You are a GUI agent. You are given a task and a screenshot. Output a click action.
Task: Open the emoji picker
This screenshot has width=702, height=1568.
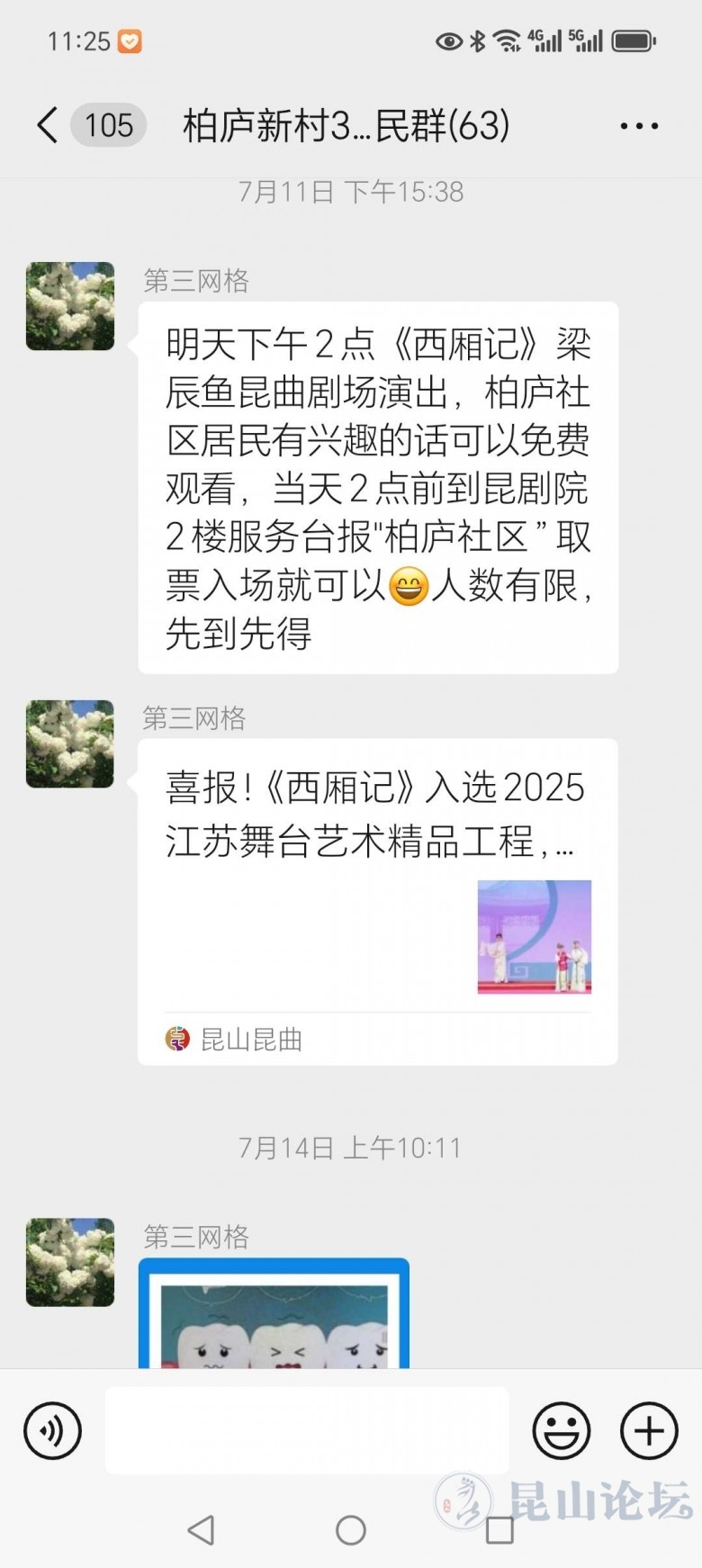(561, 1430)
